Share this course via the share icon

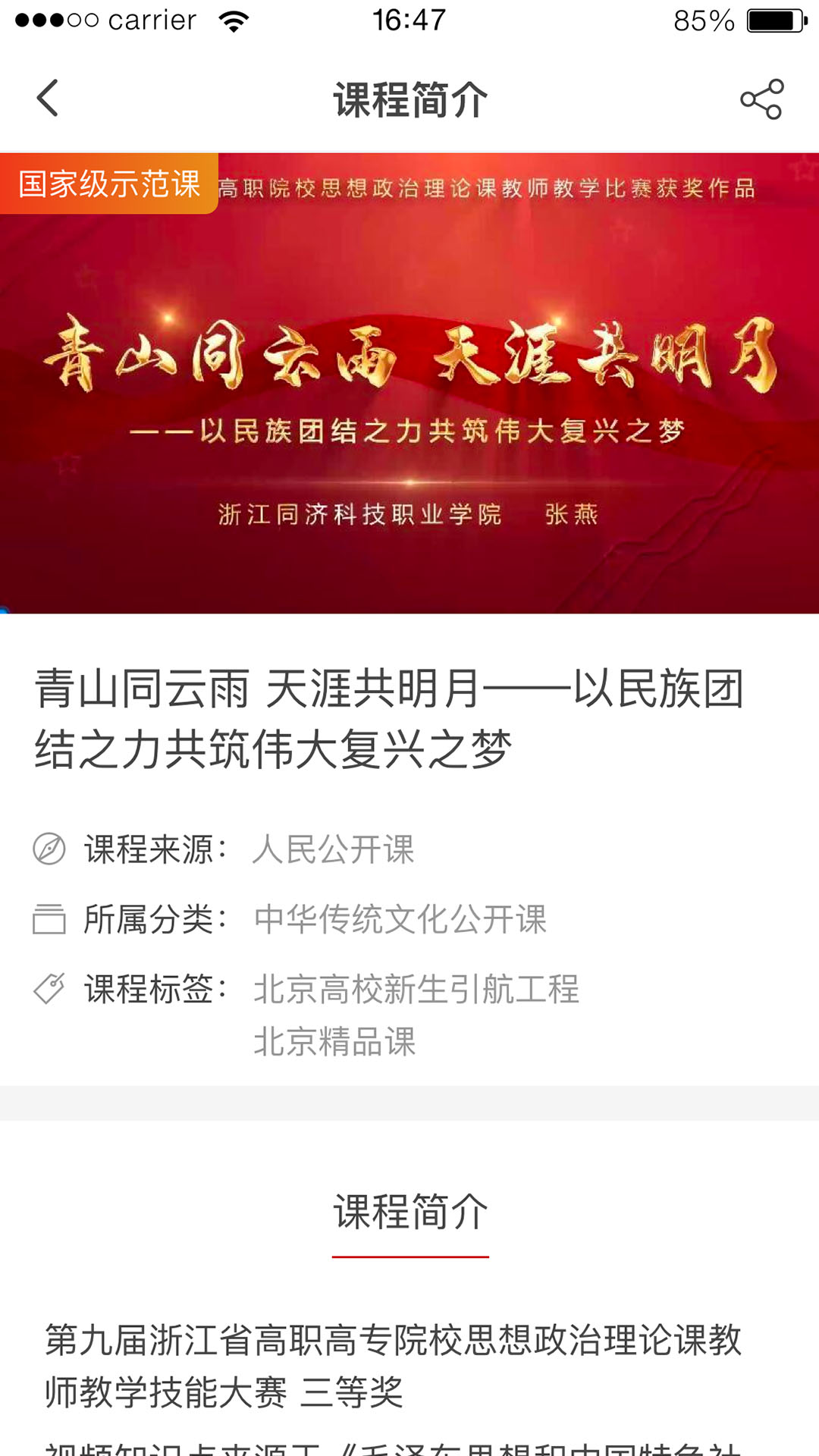pyautogui.click(x=761, y=99)
